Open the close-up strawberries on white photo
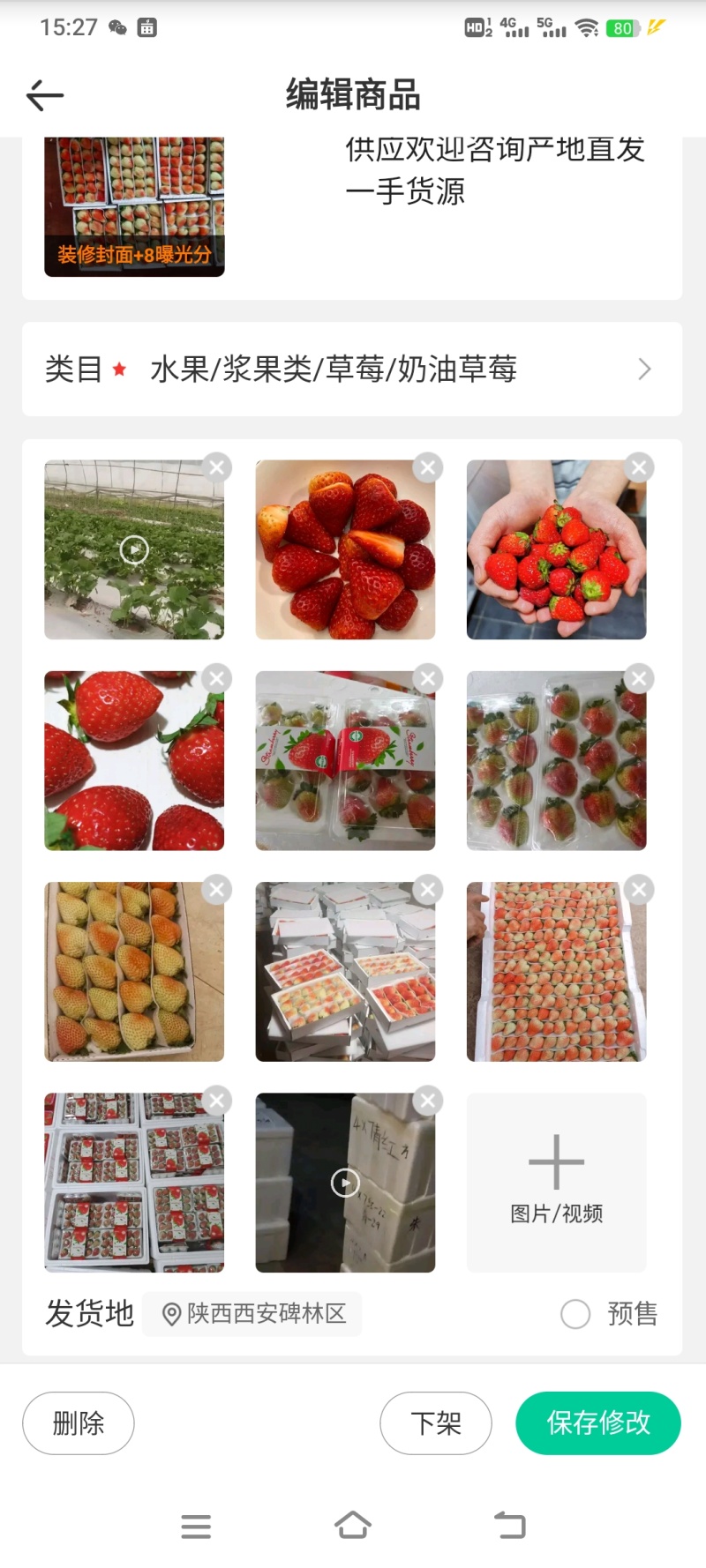The image size is (706, 1568). pos(134,761)
